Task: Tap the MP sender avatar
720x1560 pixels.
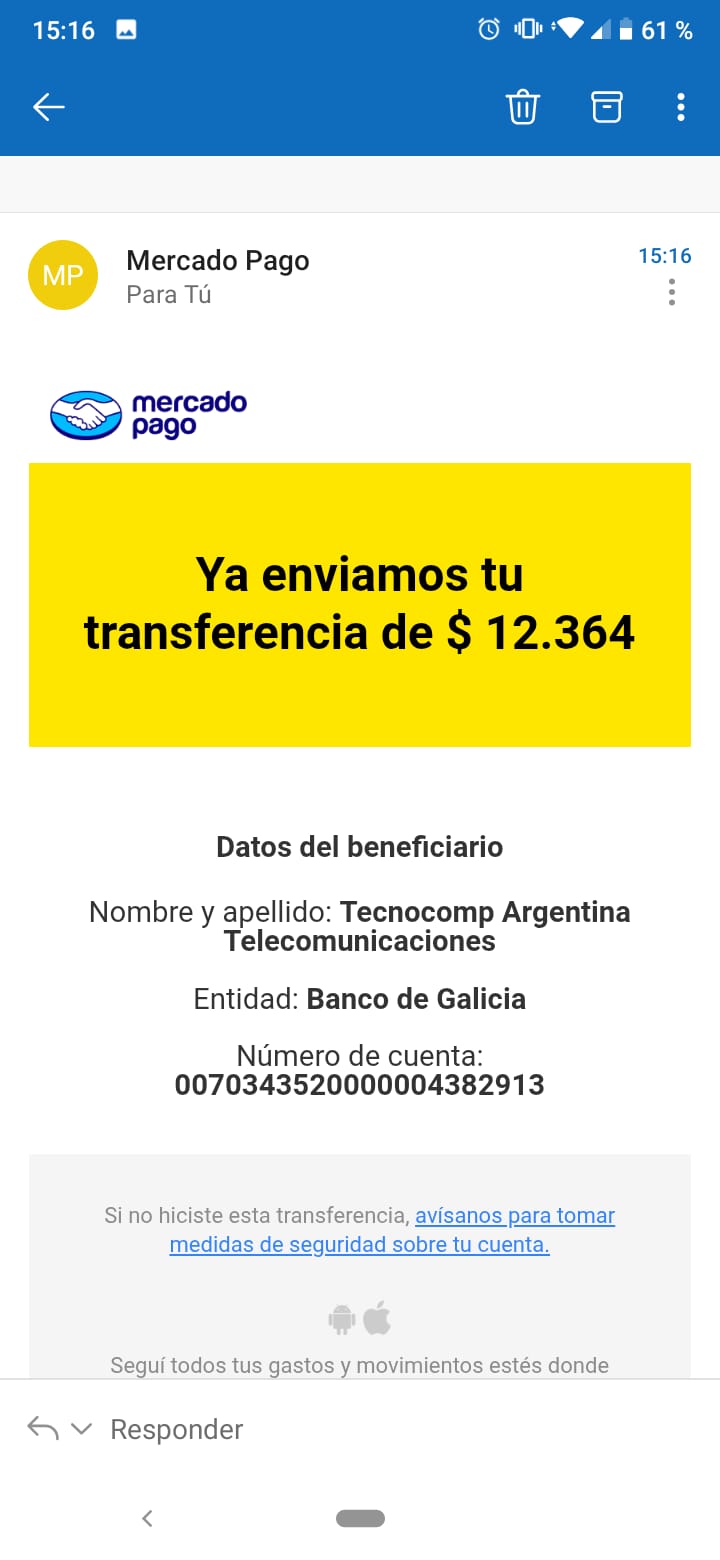Action: 63,275
